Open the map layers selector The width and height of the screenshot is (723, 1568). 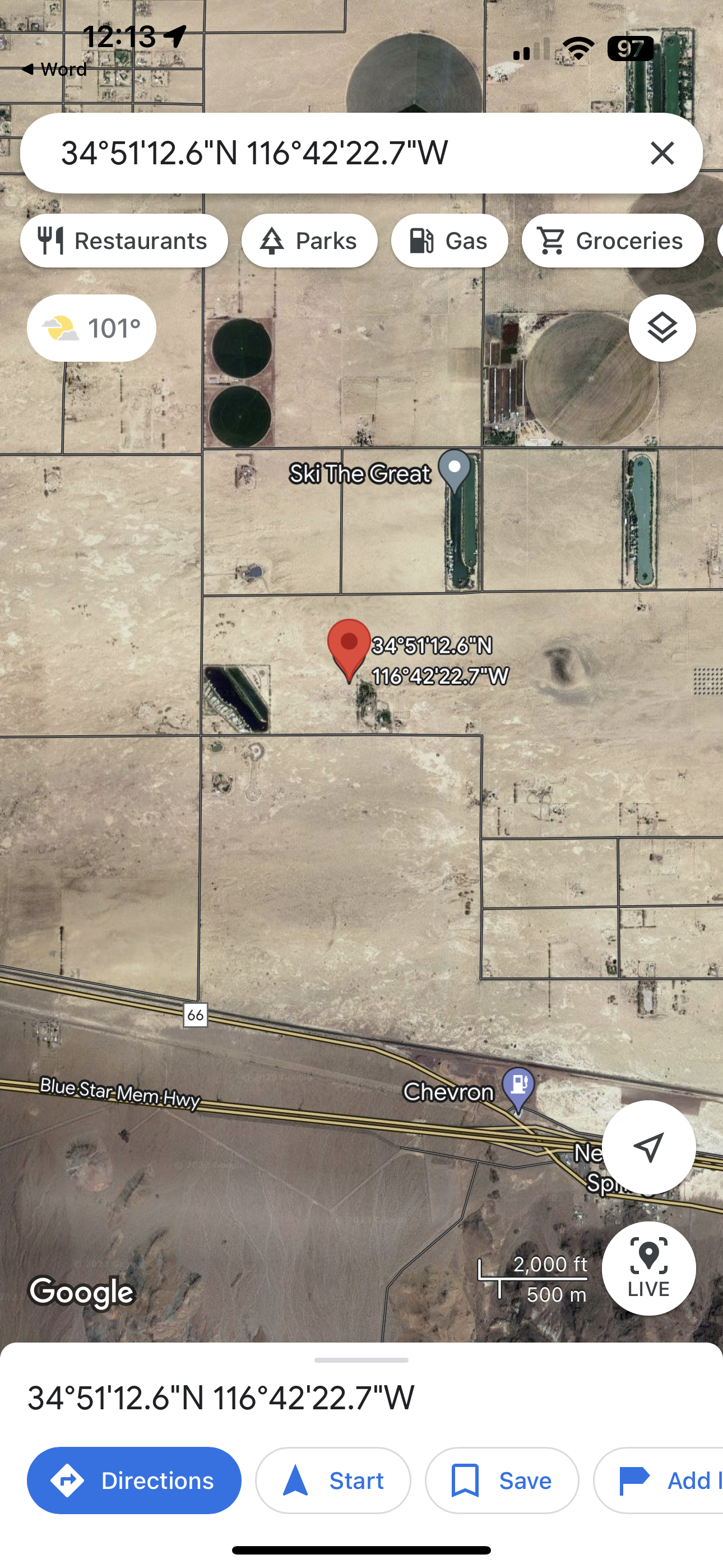point(661,328)
